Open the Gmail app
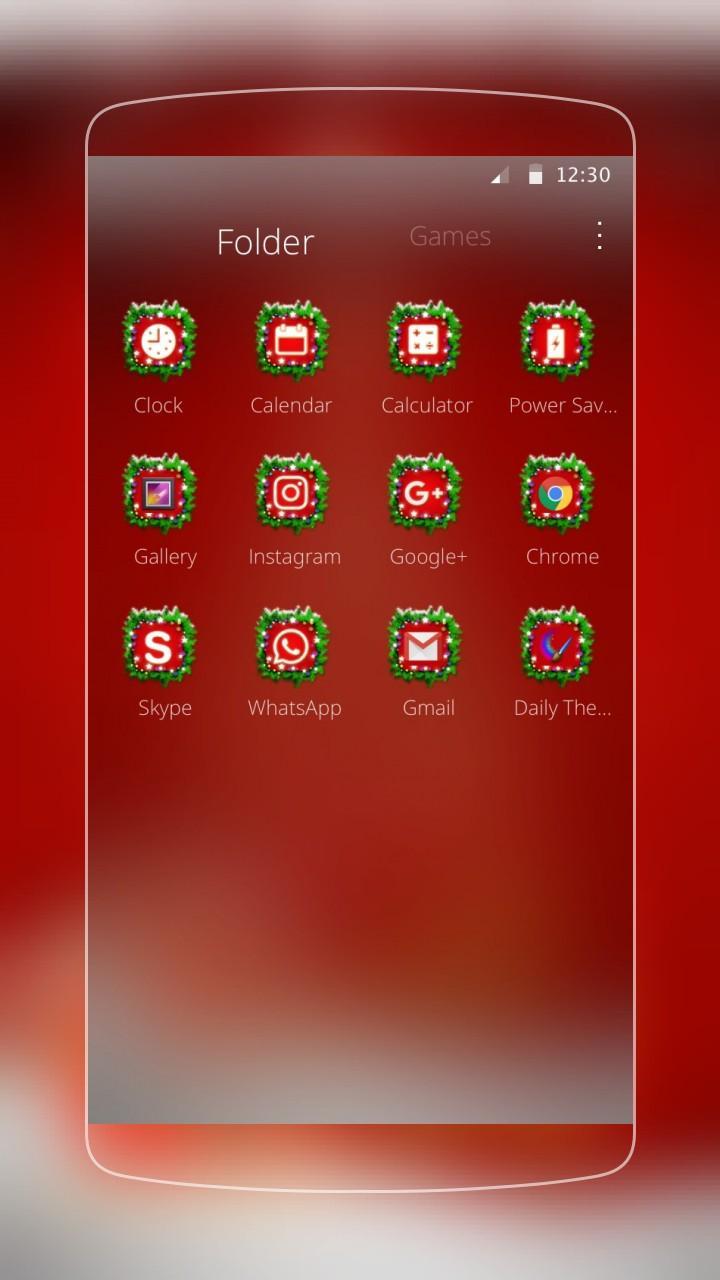 click(x=427, y=643)
